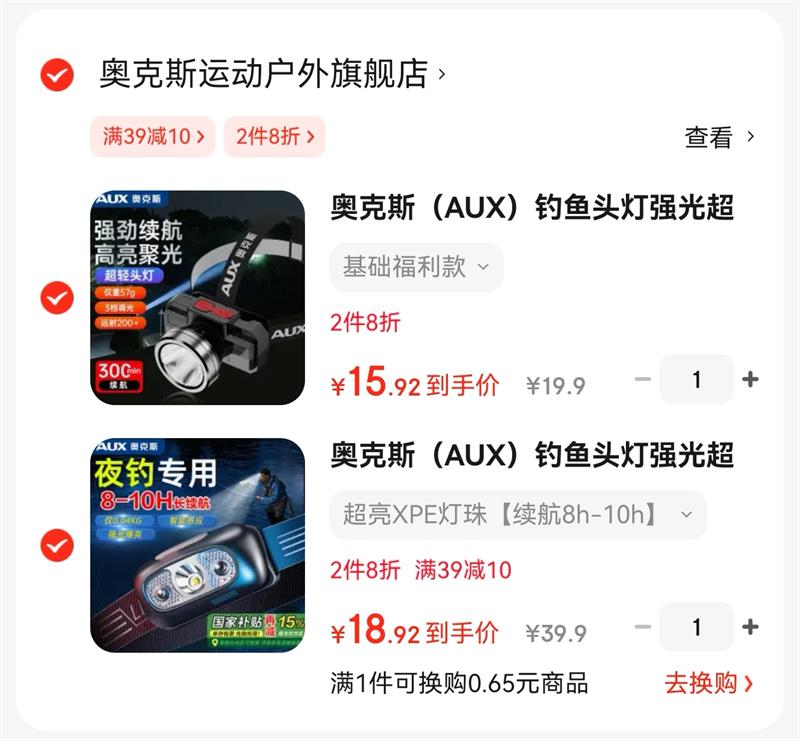The image size is (800, 741).
Task: Uncheck the 奥克斯运动户外旗舰店 store checkbox
Action: click(57, 75)
